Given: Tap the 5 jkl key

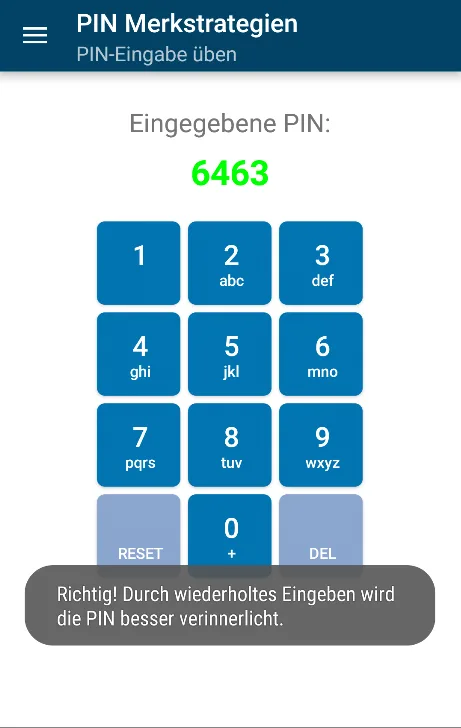Looking at the screenshot, I should point(230,354).
